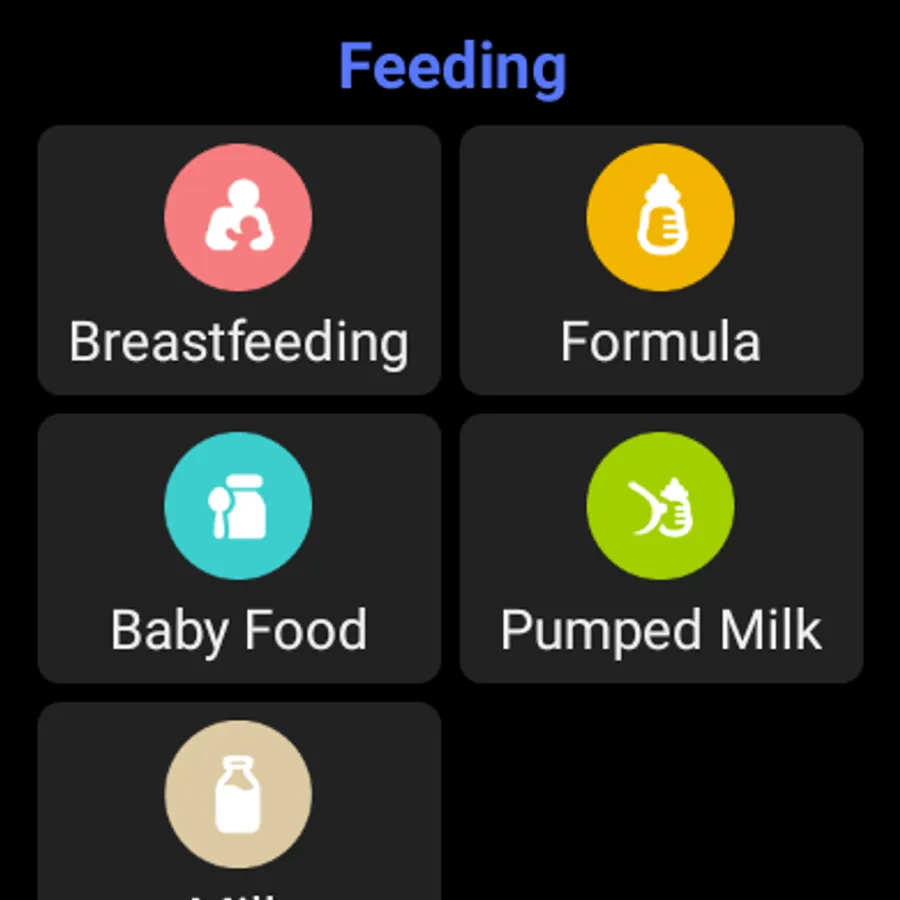This screenshot has height=900, width=900.
Task: Log a Pumped Milk feeding
Action: 661,548
